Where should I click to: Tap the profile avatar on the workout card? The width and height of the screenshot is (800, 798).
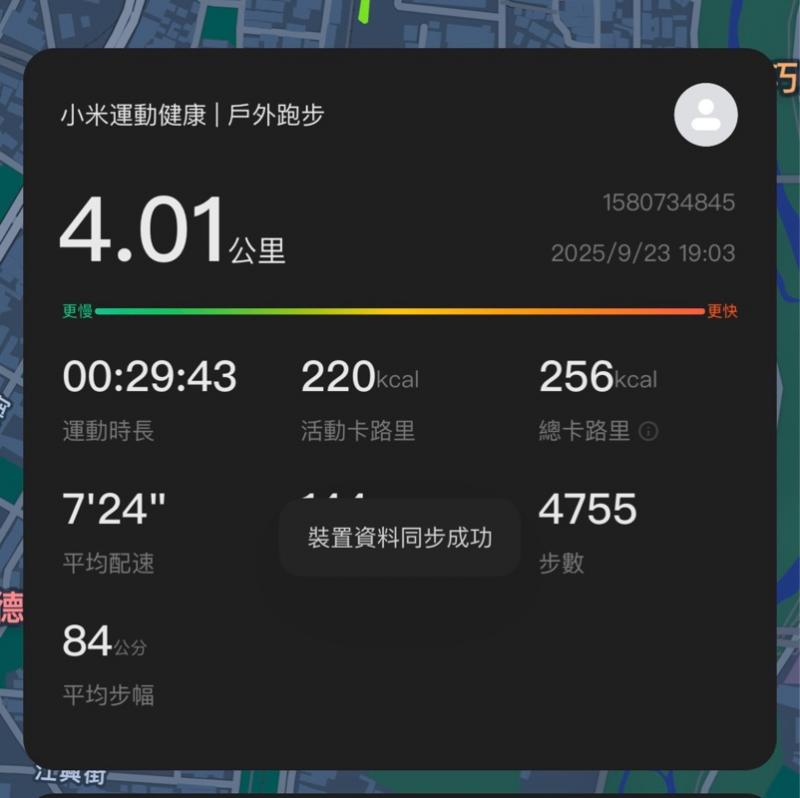[706, 115]
